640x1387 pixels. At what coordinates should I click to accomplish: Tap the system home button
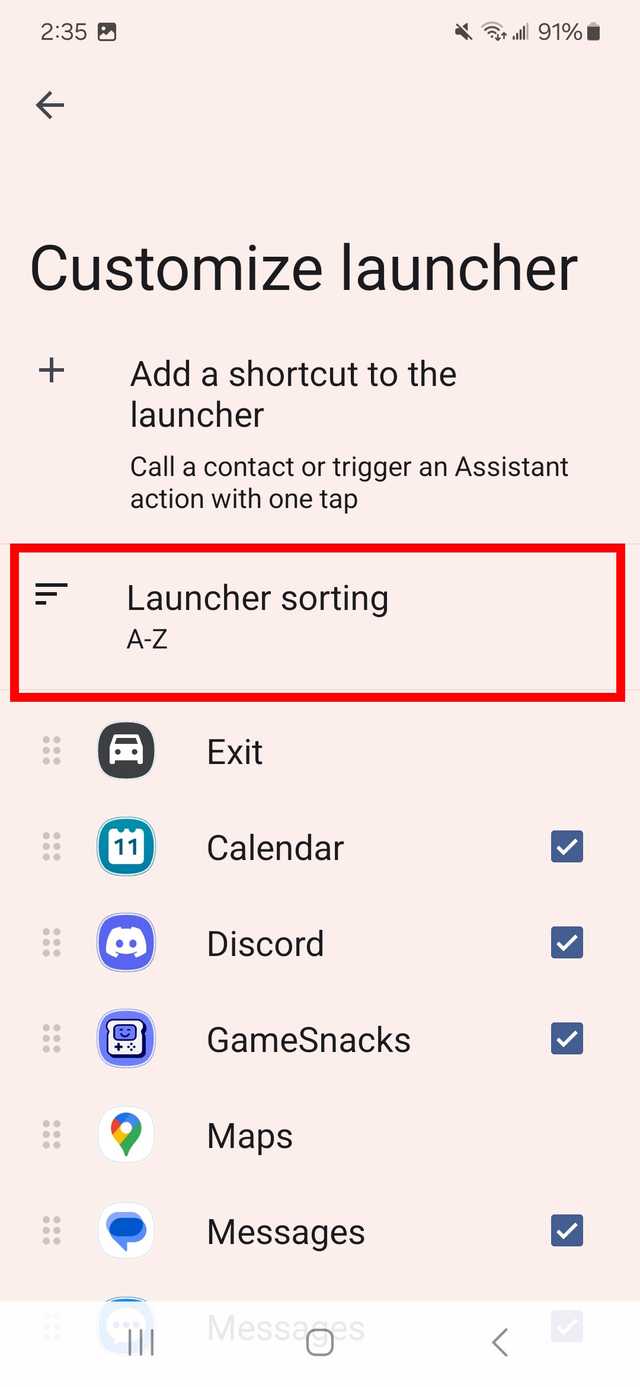point(320,1343)
